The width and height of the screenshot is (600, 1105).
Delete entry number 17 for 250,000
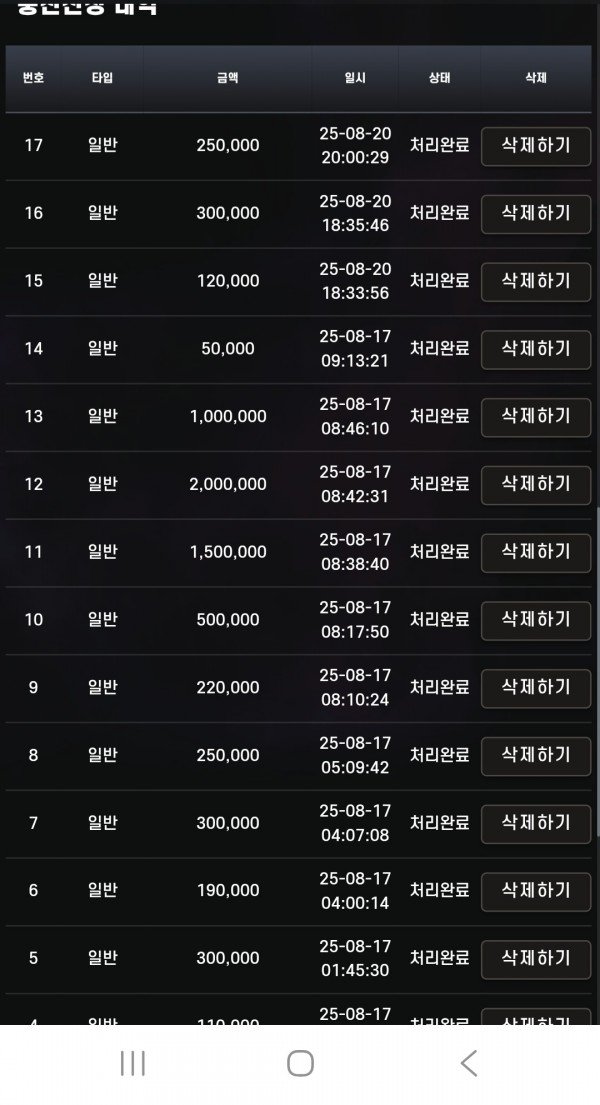point(535,146)
